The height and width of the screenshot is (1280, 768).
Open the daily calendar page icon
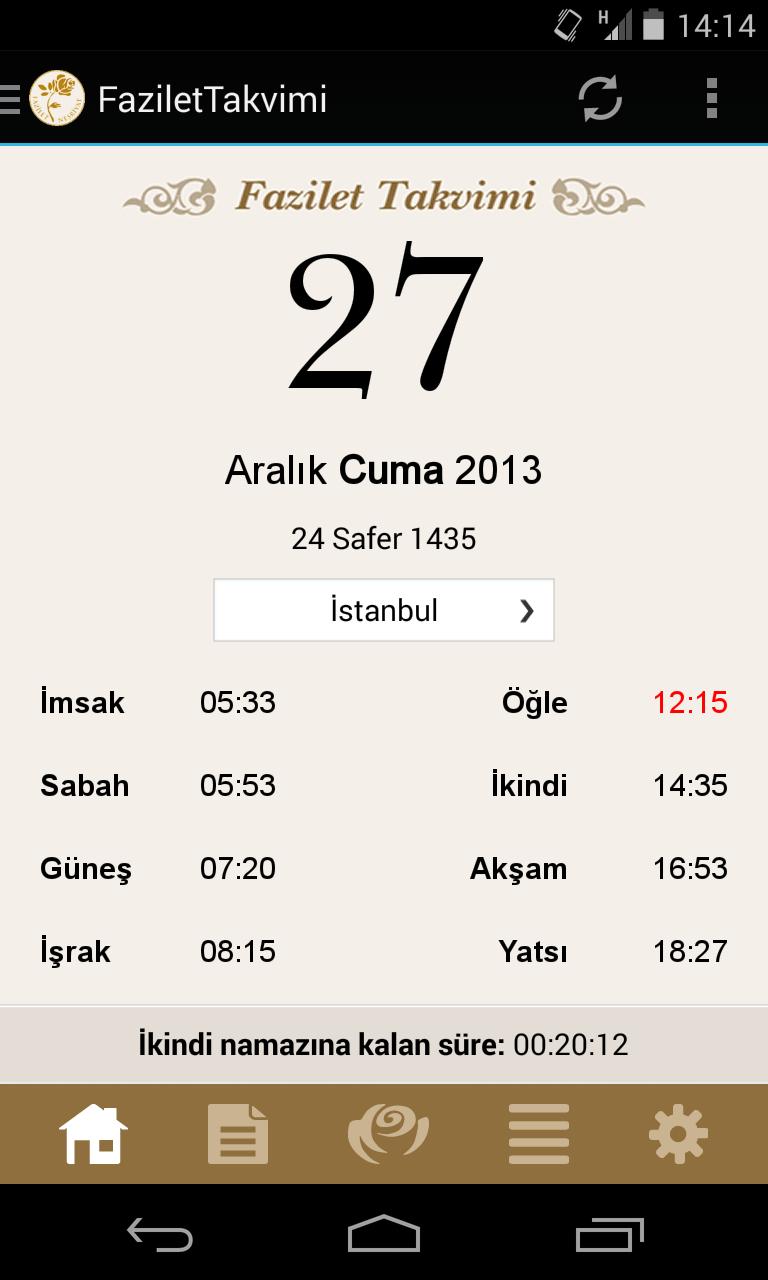237,1133
